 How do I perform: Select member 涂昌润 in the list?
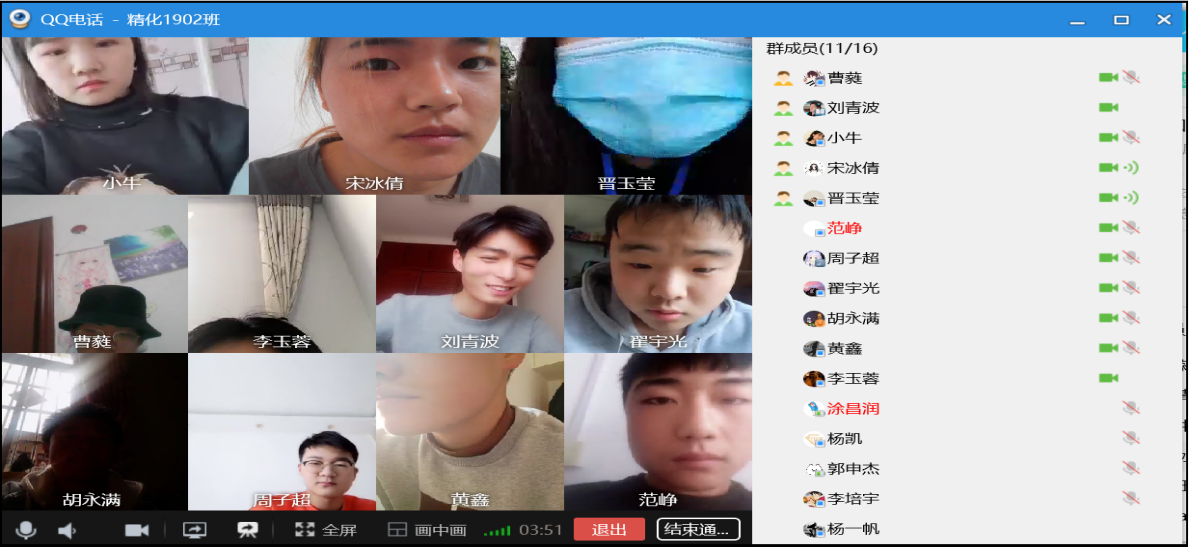click(853, 408)
